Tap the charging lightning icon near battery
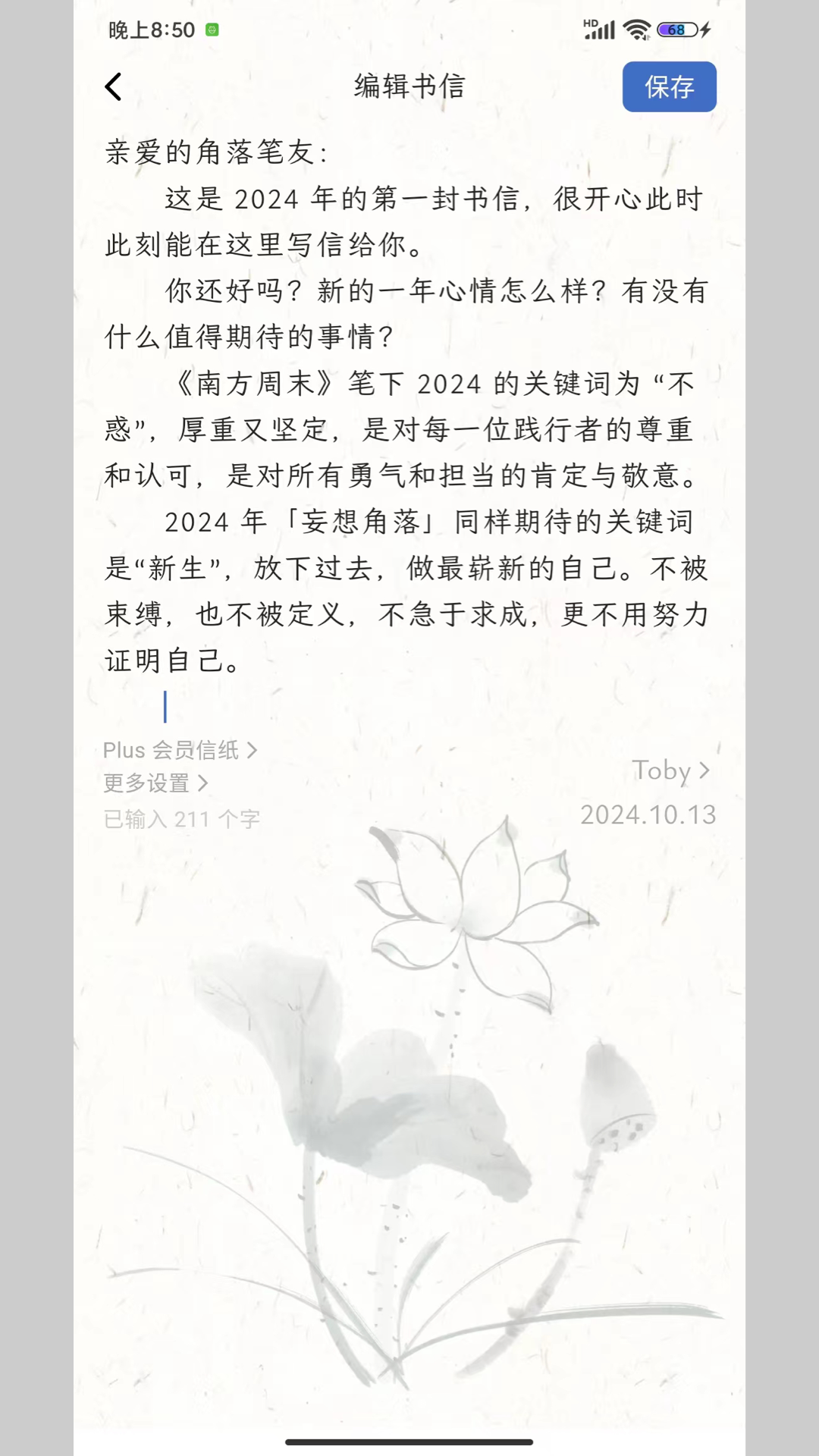The image size is (819, 1456). (708, 29)
